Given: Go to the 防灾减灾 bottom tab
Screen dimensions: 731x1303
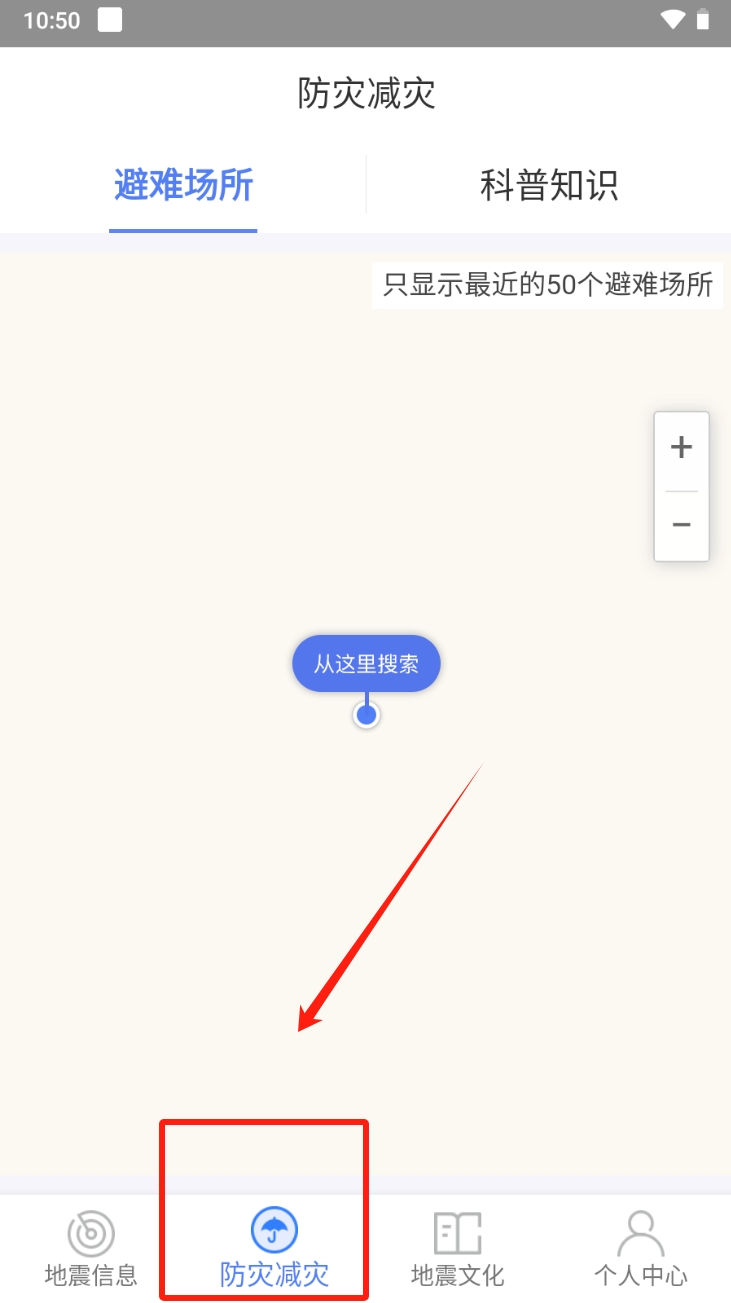Looking at the screenshot, I should pos(274,1248).
